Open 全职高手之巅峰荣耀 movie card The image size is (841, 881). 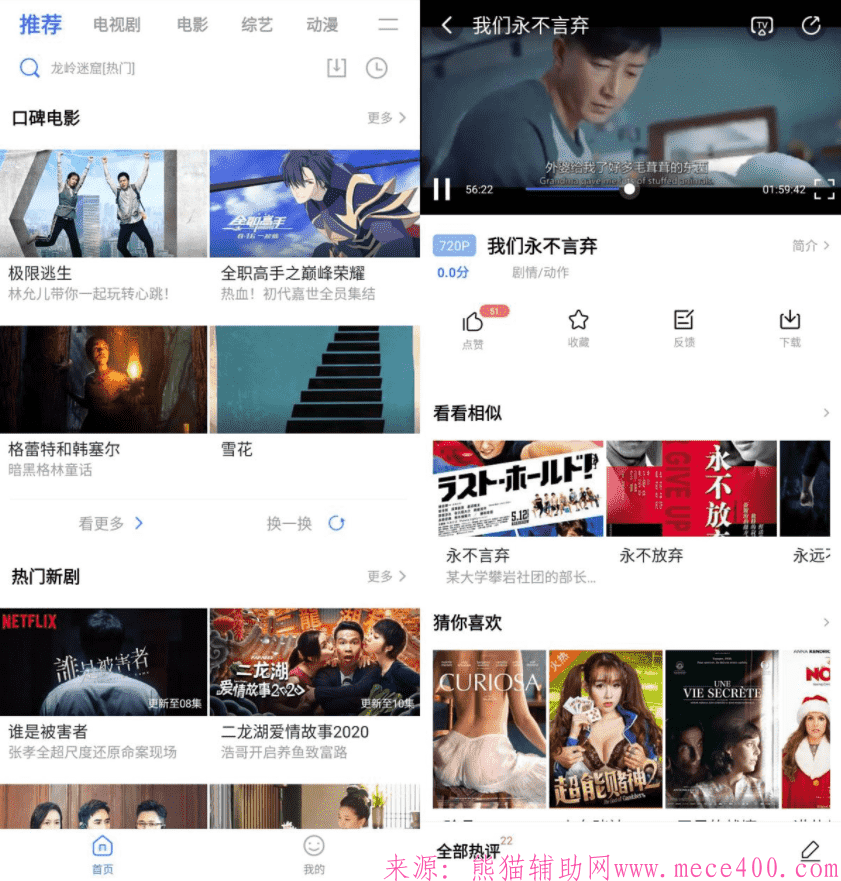tap(314, 204)
